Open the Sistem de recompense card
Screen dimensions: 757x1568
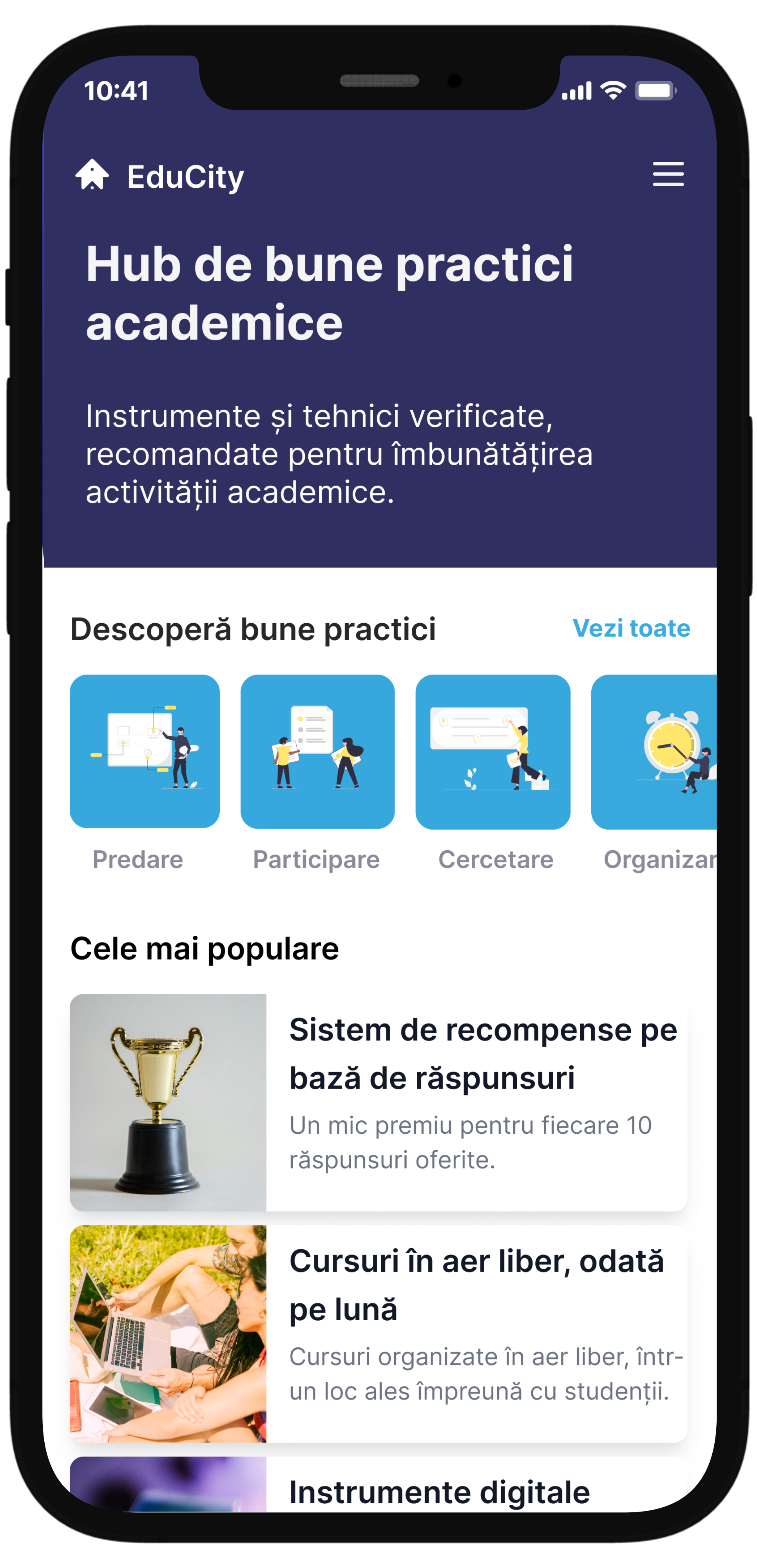point(378,1102)
